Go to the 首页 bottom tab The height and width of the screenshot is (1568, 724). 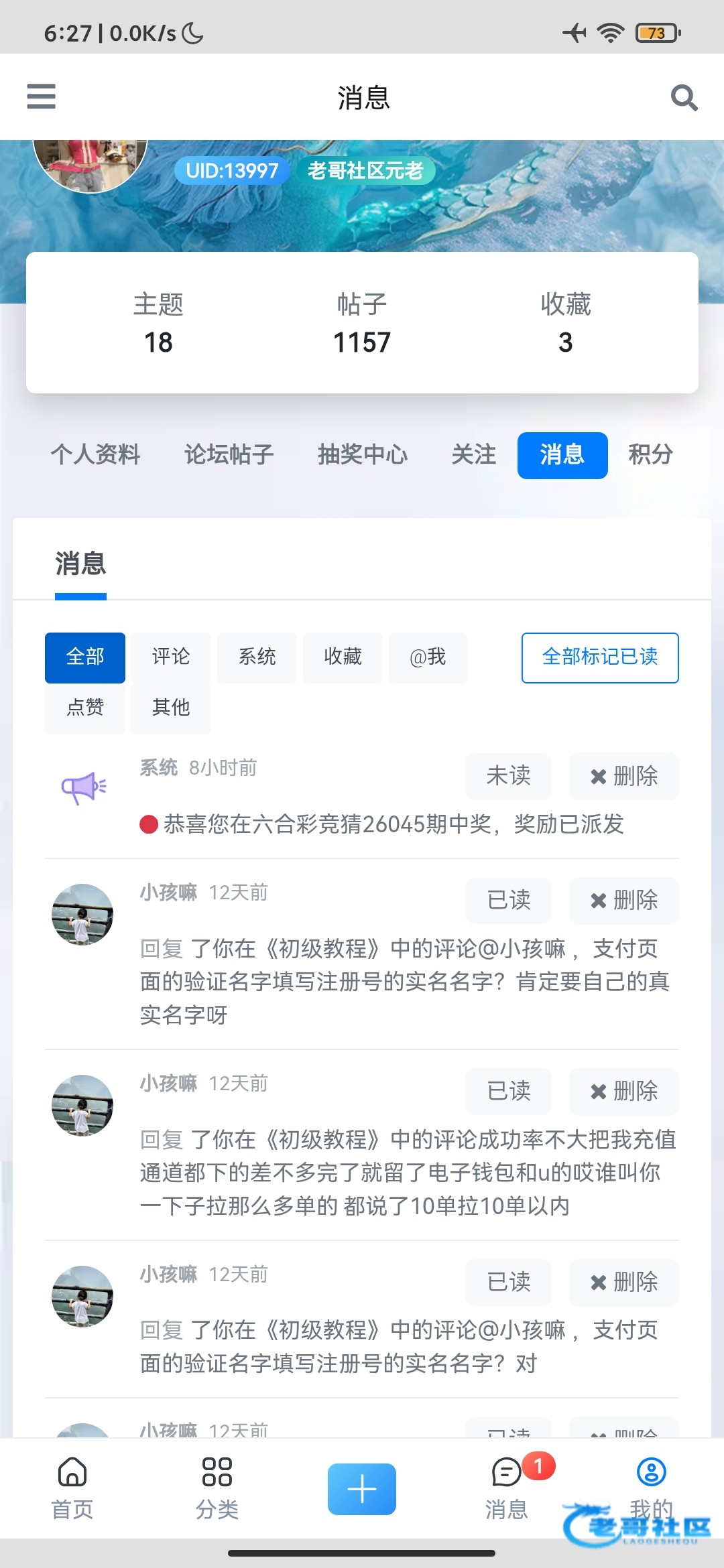(x=72, y=1488)
